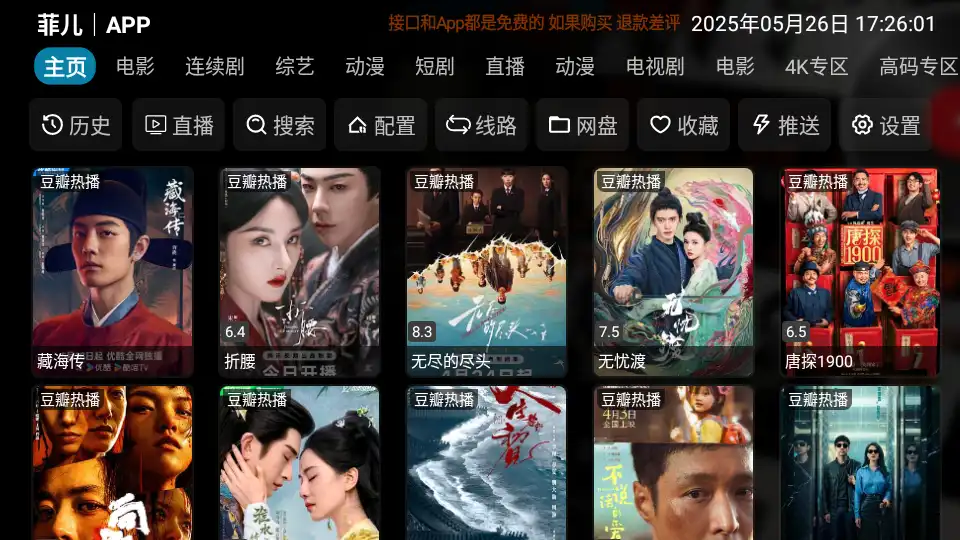Open the 短剧 tab
The height and width of the screenshot is (540, 960).
coord(435,67)
